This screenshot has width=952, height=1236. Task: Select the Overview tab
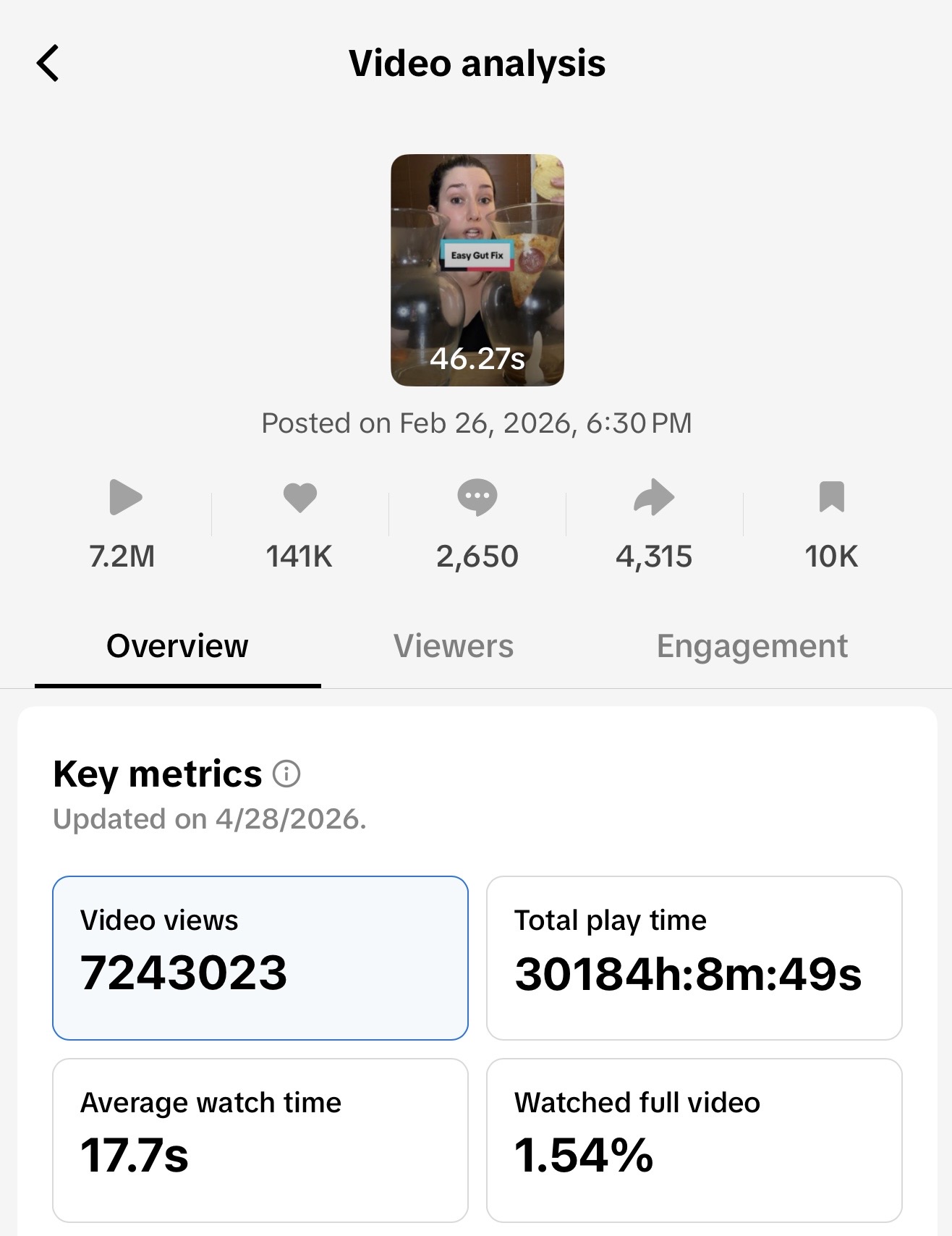[177, 646]
